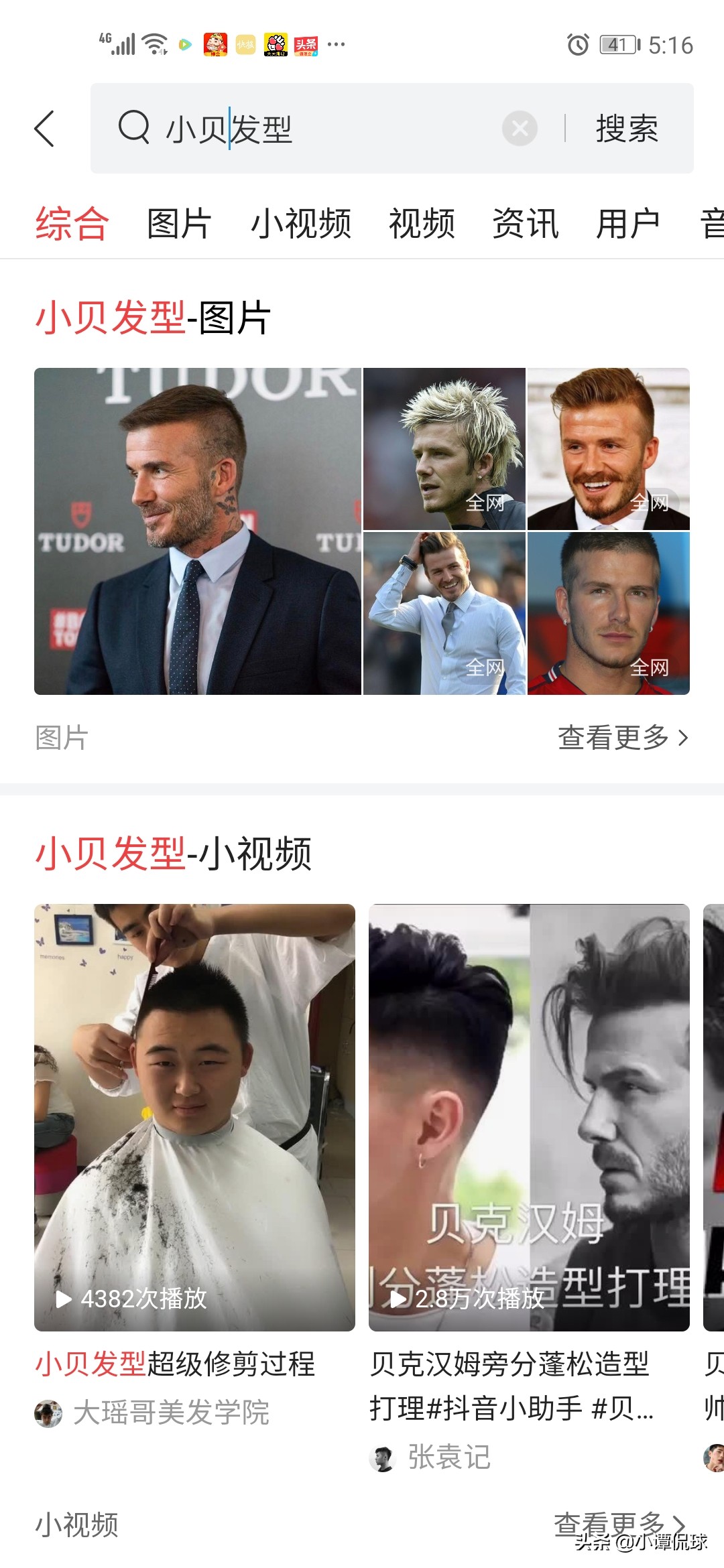The height and width of the screenshot is (1568, 724).
Task: Tap the ellipsis in the status bar
Action: [336, 44]
